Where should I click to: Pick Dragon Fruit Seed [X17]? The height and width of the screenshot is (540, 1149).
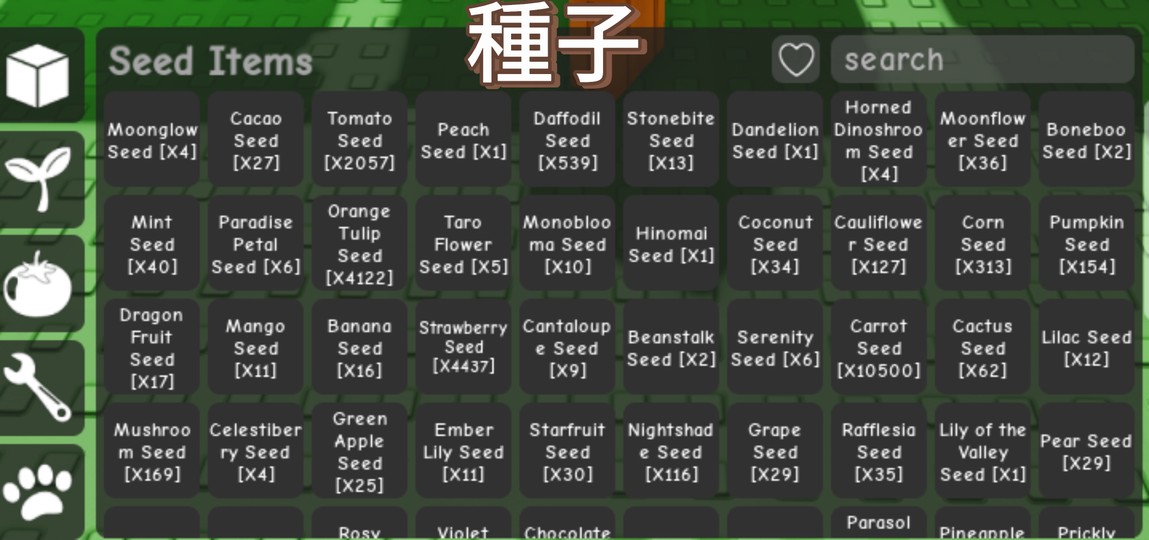pyautogui.click(x=152, y=348)
